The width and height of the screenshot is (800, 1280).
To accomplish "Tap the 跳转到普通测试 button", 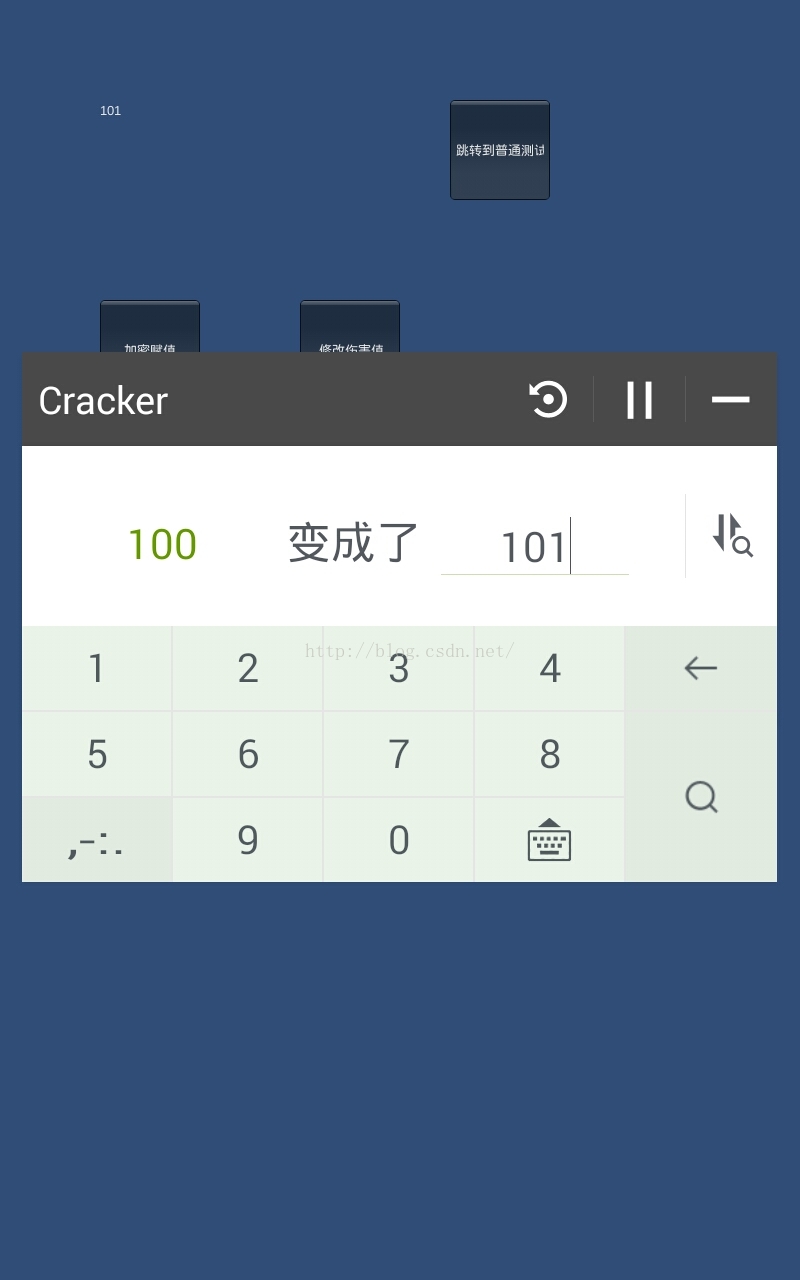I will click(x=500, y=150).
